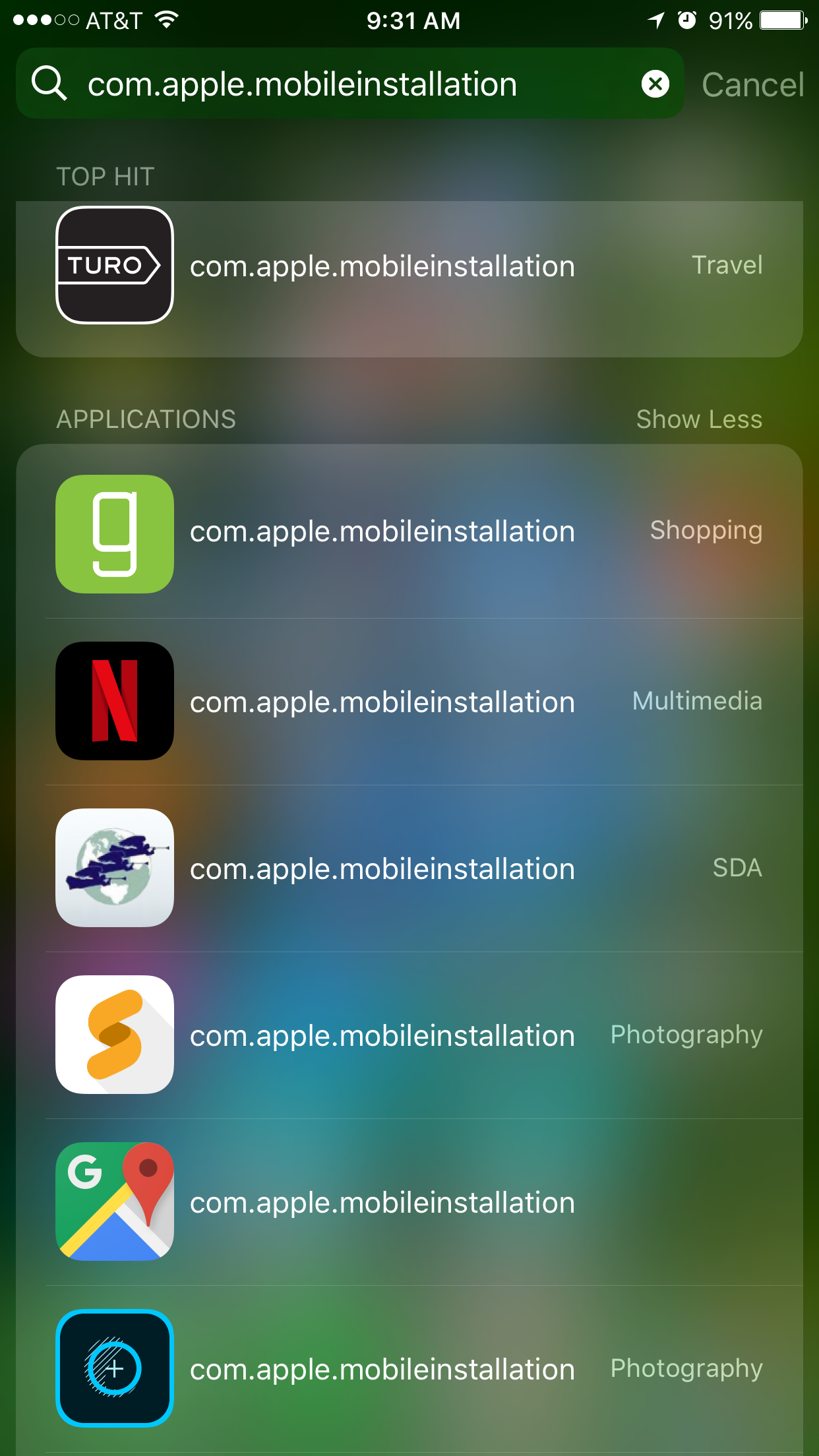Open the green g Shopping app result
This screenshot has width=819, height=1456.
409,533
